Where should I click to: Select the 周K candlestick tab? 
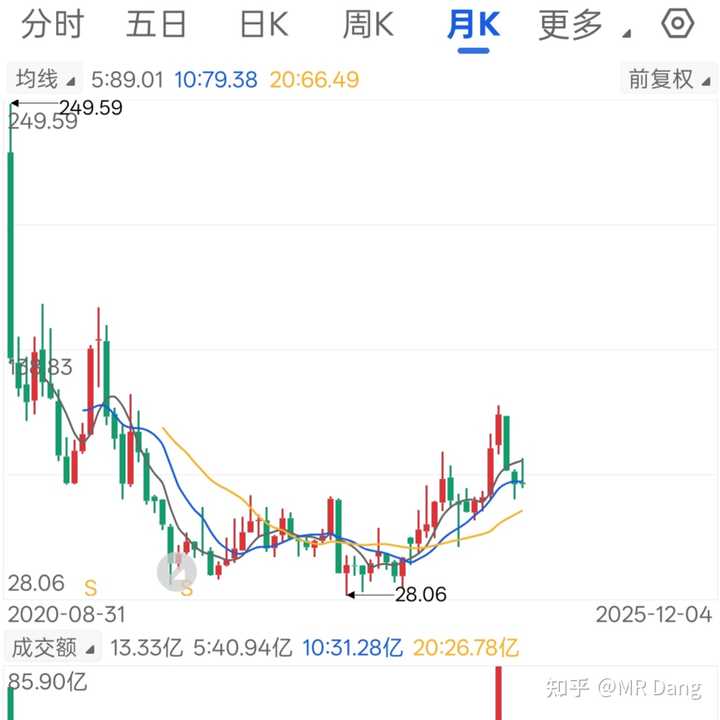368,24
